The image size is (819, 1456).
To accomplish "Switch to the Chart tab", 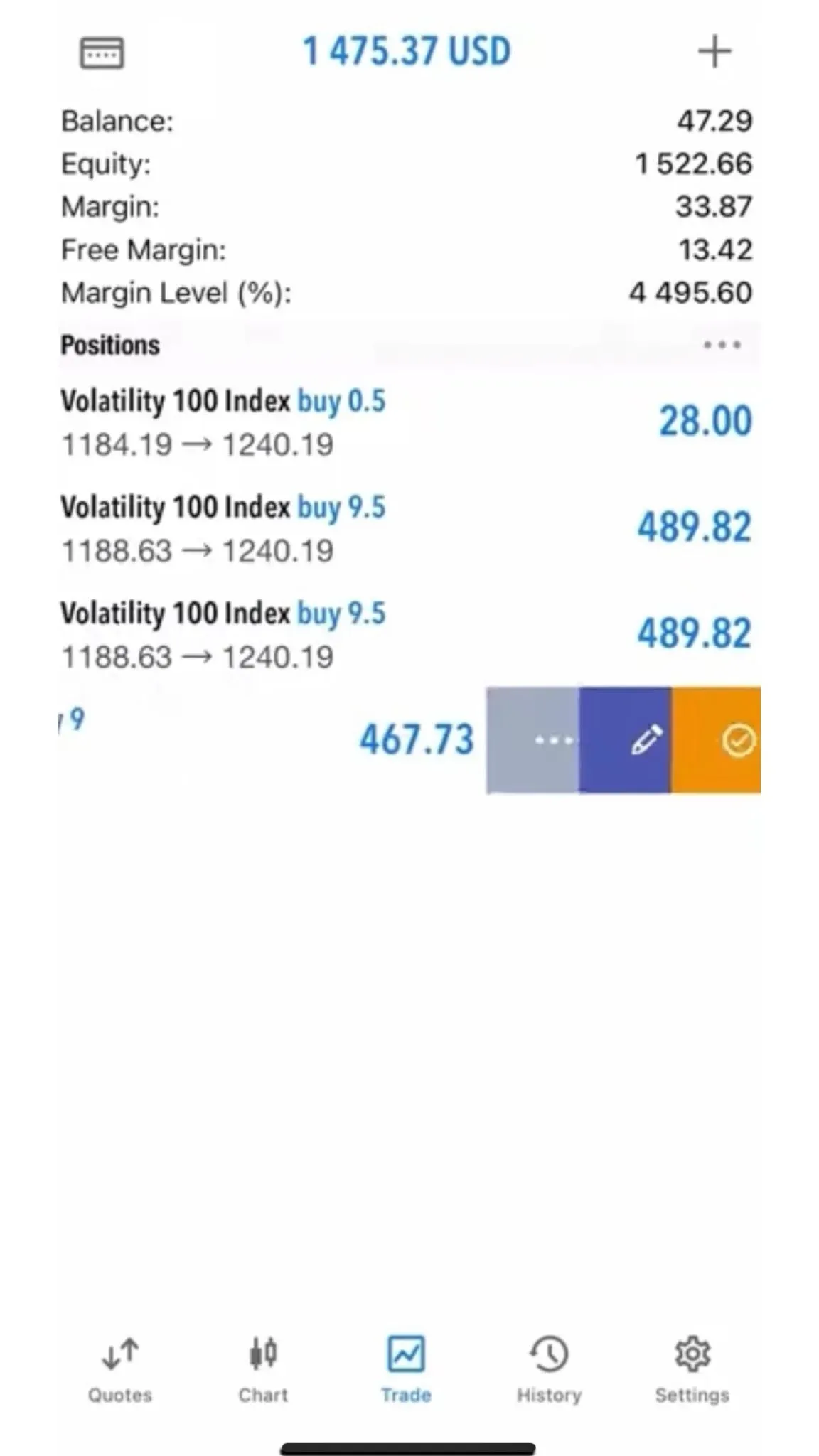I will pos(263,1370).
